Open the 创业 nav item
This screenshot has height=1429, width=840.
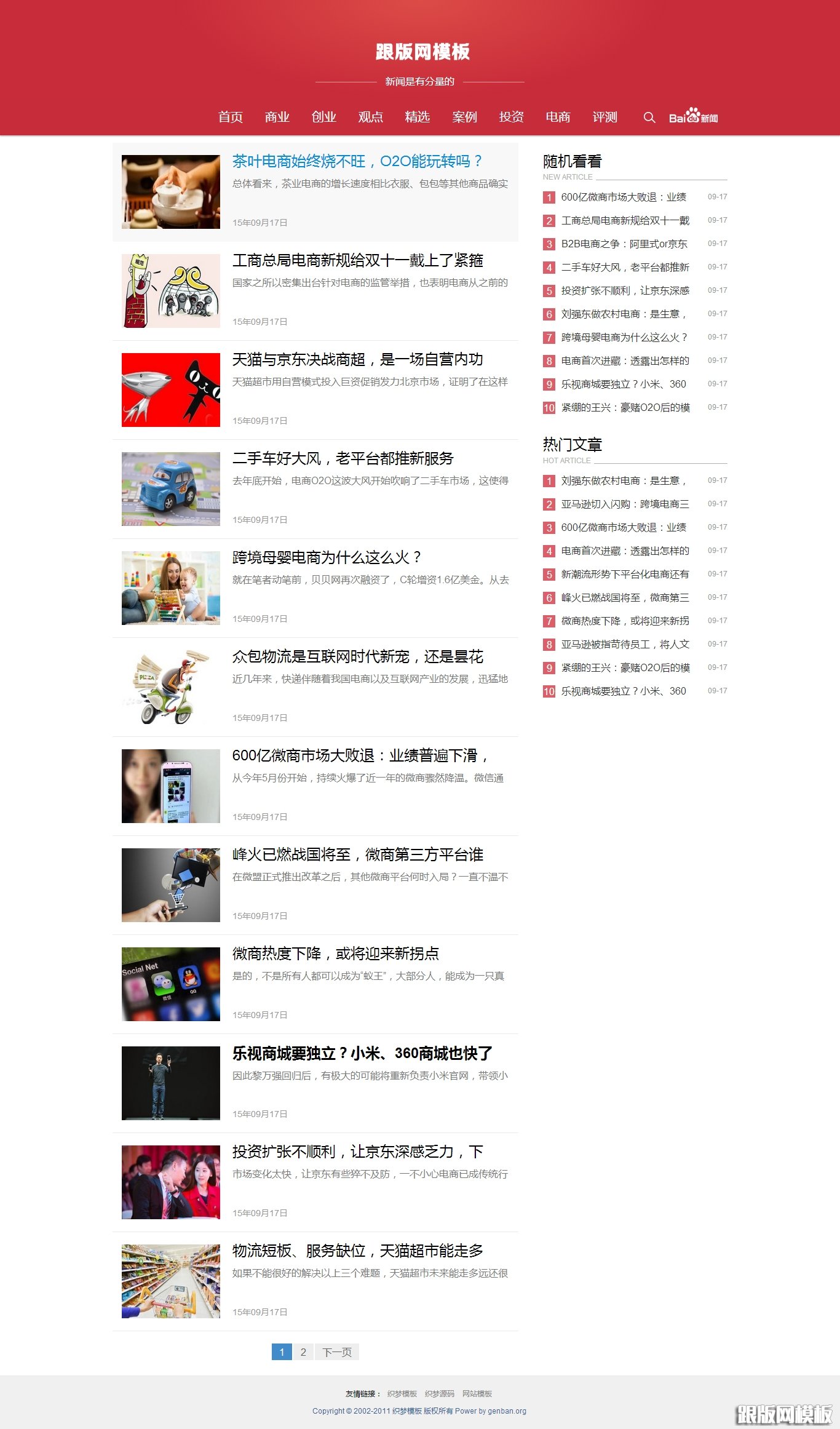point(324,117)
